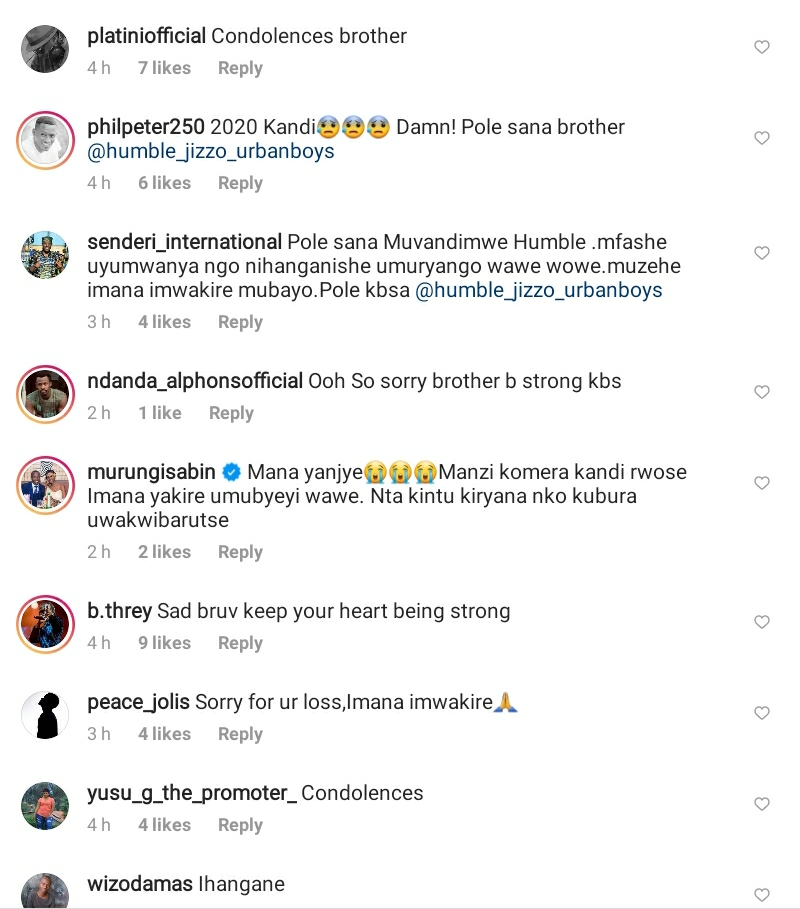Like senderi_international's comment
Image resolution: width=800 pixels, height=909 pixels.
762,253
